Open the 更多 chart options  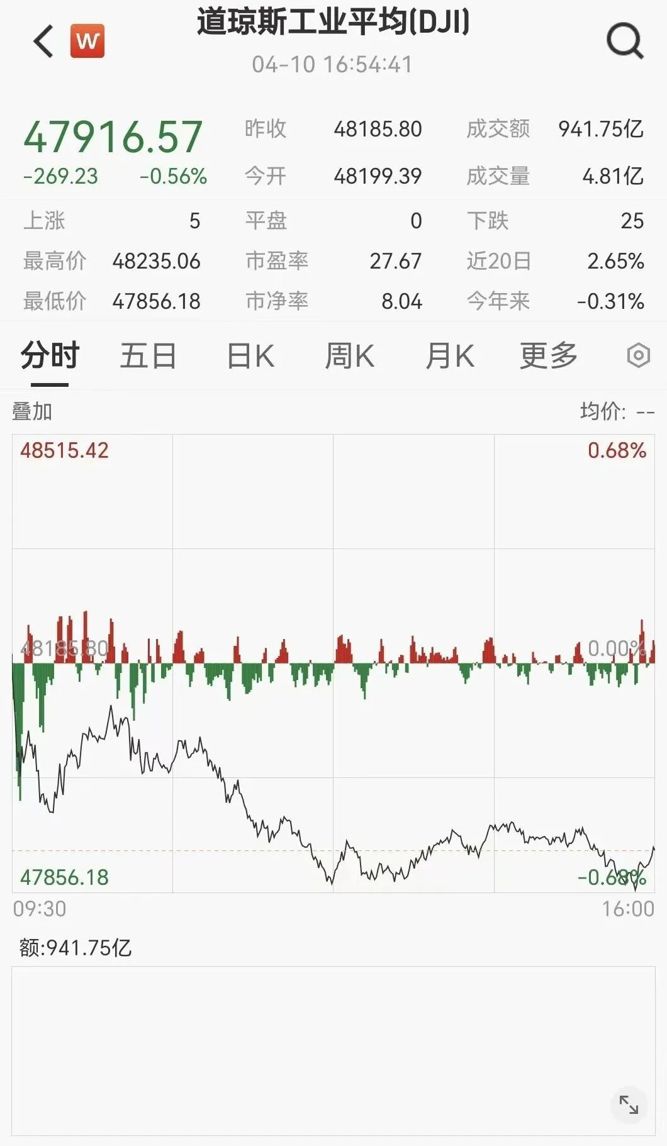point(548,355)
